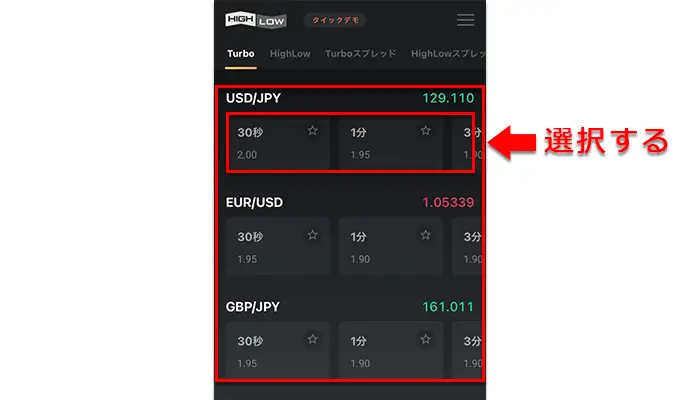Switch to the Turboスプレッド tab

click(360, 54)
